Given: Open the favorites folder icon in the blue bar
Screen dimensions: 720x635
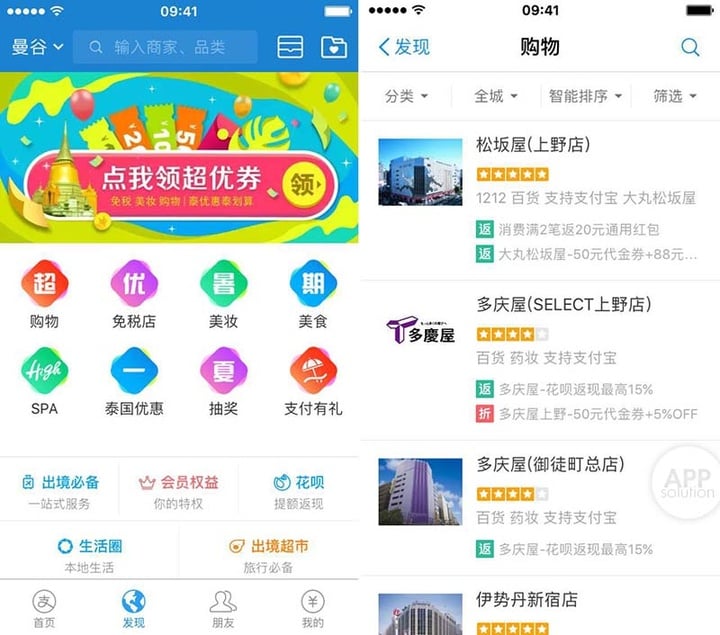Looking at the screenshot, I should tap(333, 47).
